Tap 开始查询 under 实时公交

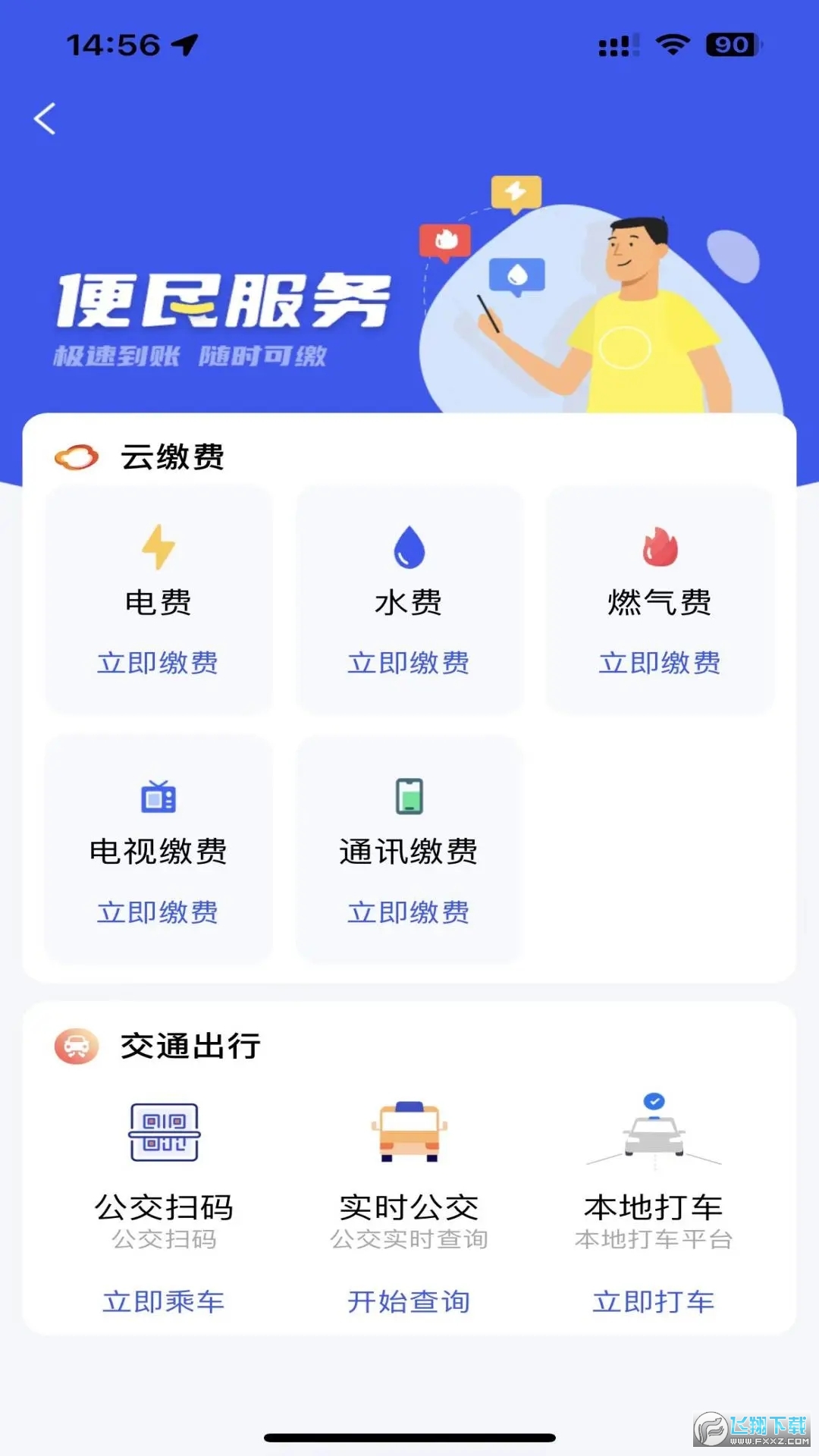(410, 1301)
